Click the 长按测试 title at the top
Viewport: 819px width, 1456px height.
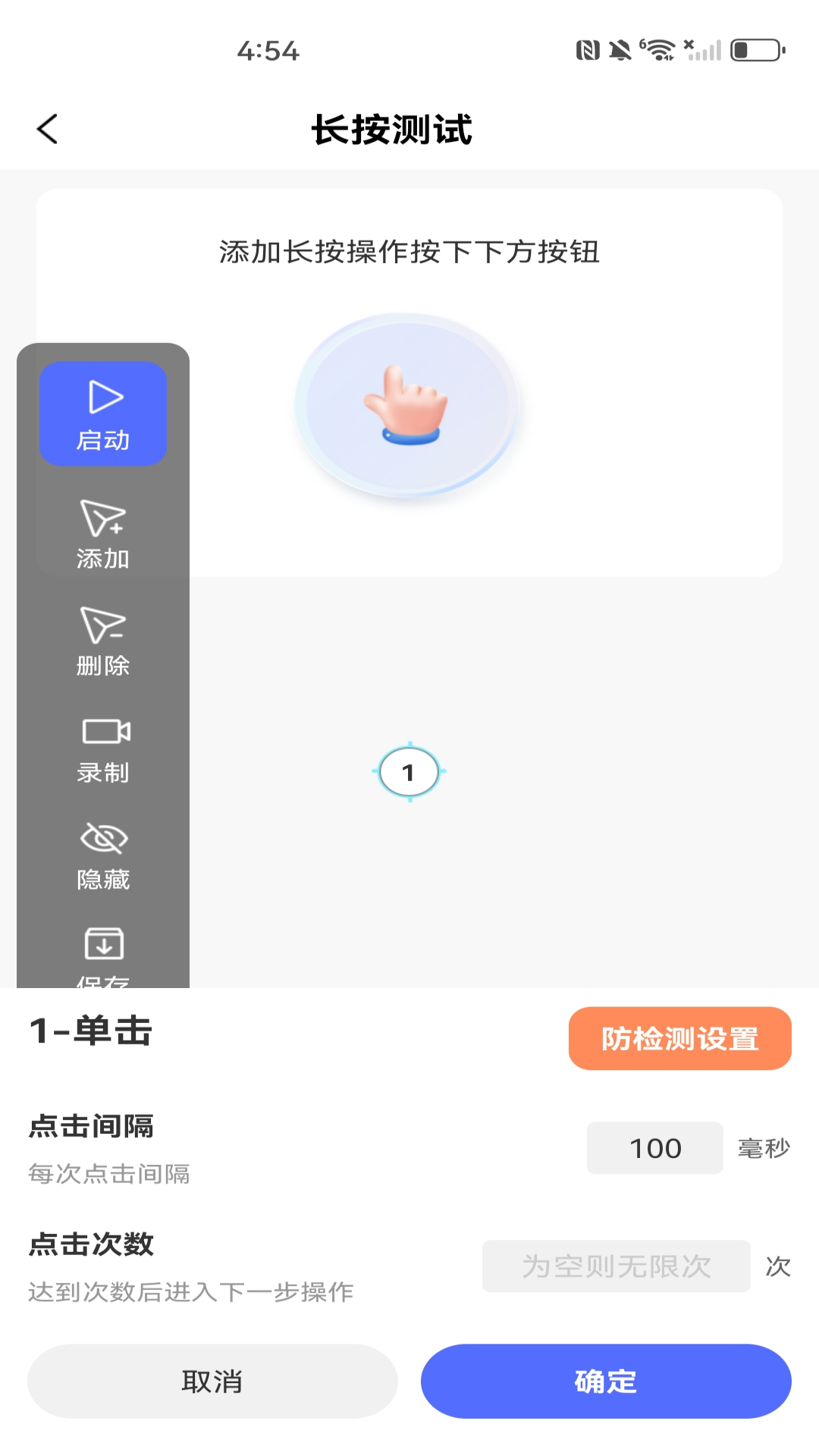point(394,129)
